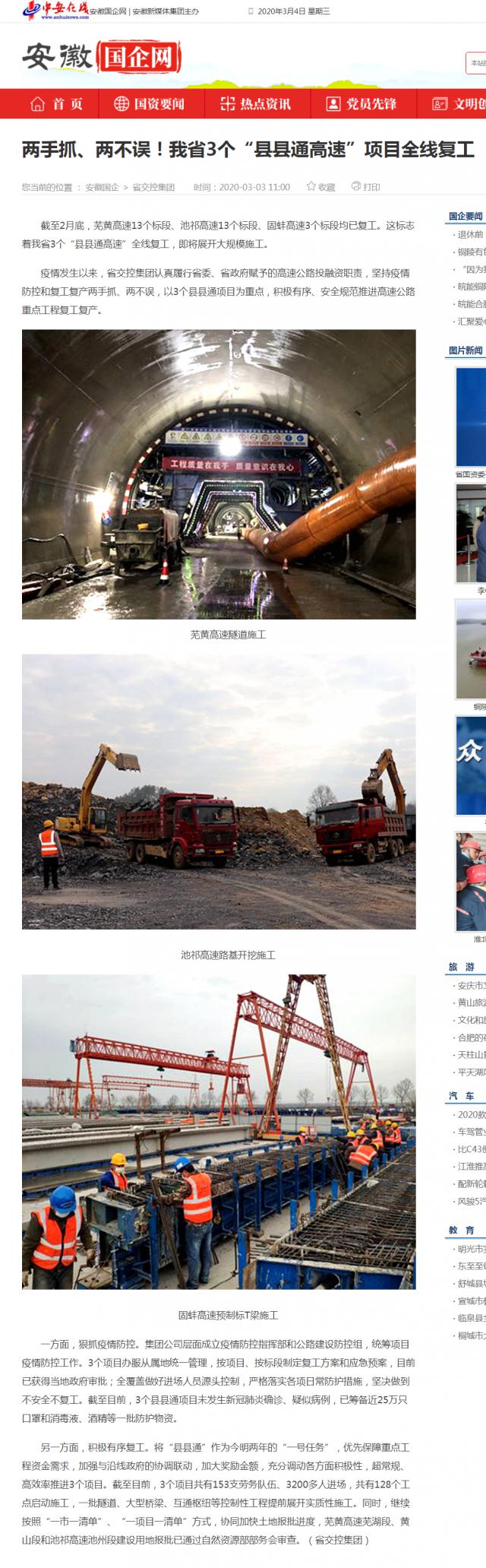The width and height of the screenshot is (486, 1568).
Task: Open education link starting with 明光市
Action: click(x=471, y=1250)
